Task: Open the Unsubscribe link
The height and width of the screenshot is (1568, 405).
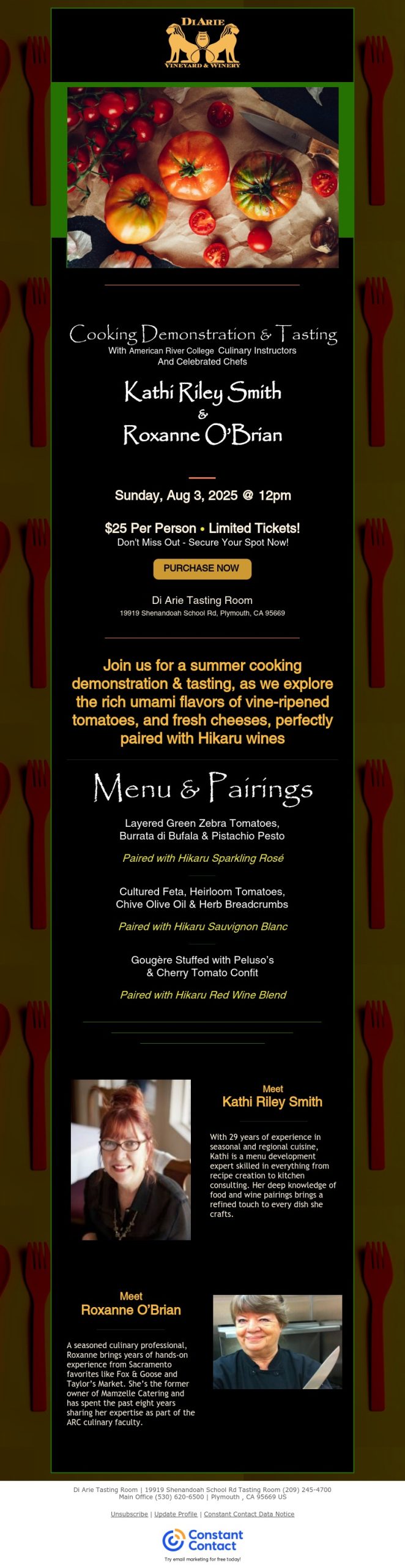Action: [x=129, y=1513]
